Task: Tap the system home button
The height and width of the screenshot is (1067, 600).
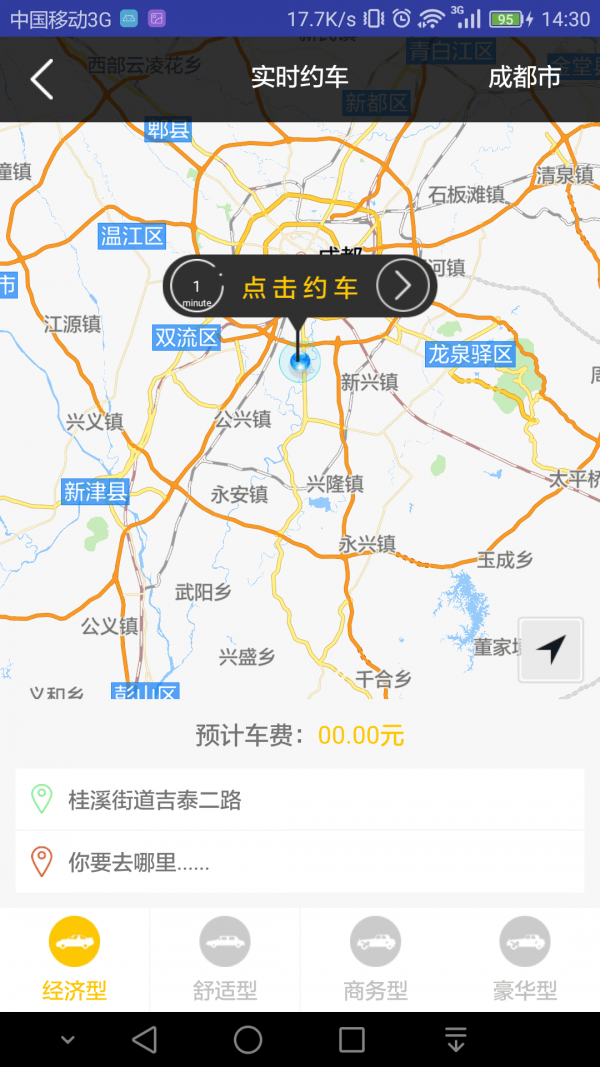Action: (248, 1040)
